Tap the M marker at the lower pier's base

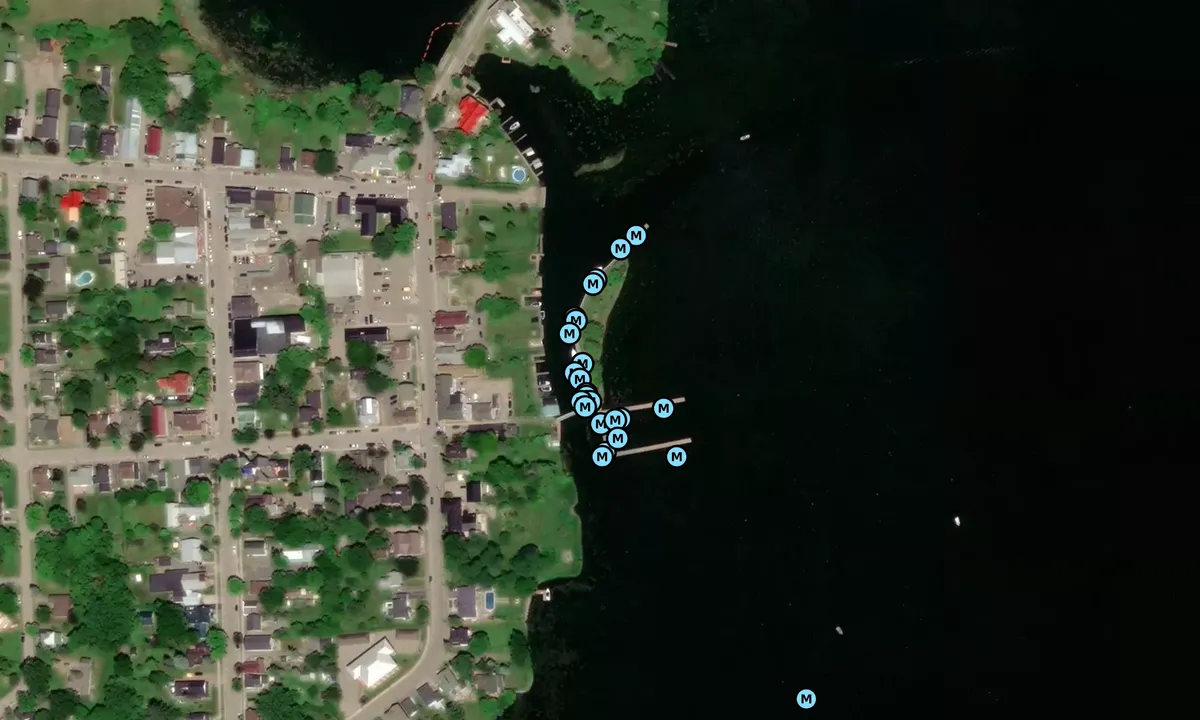click(x=602, y=457)
